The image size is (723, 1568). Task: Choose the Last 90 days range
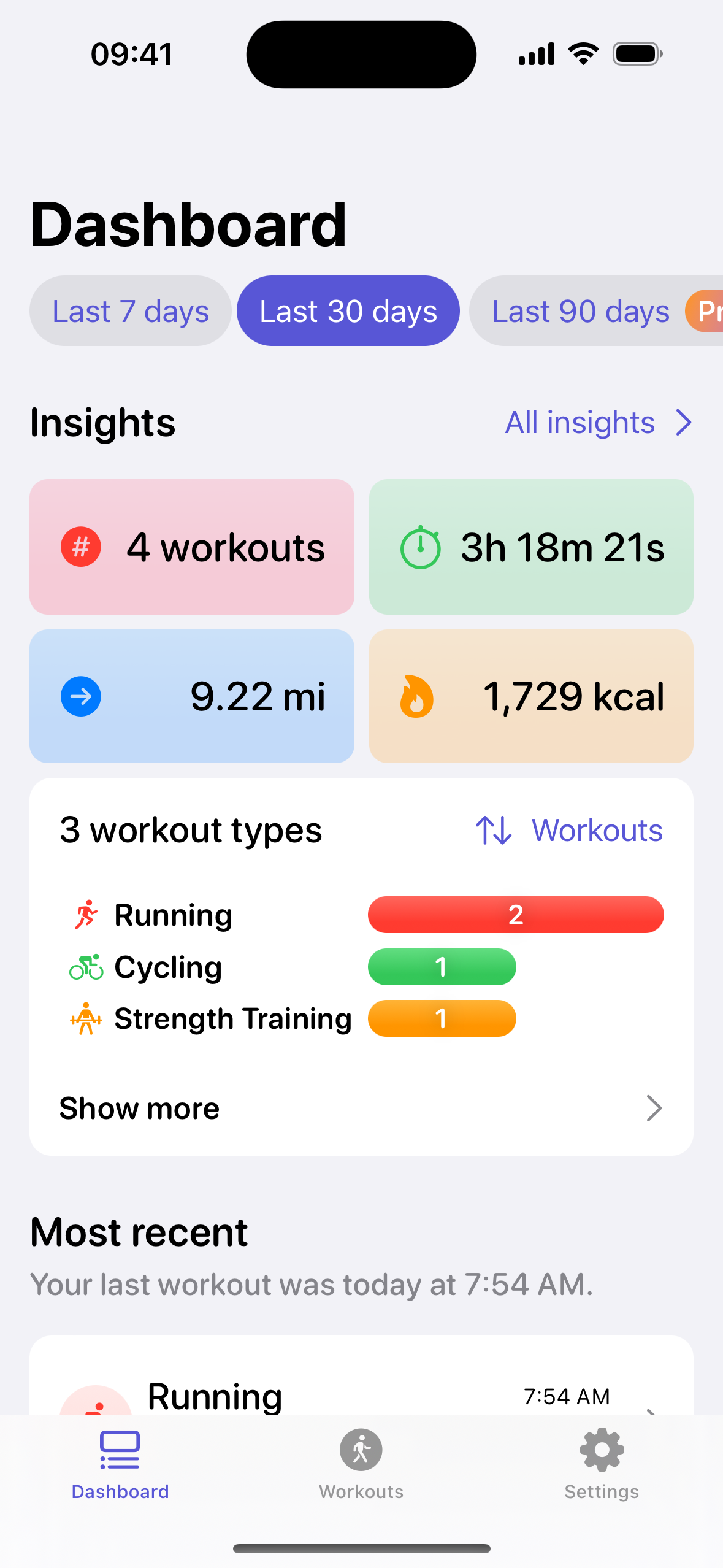pyautogui.click(x=596, y=311)
